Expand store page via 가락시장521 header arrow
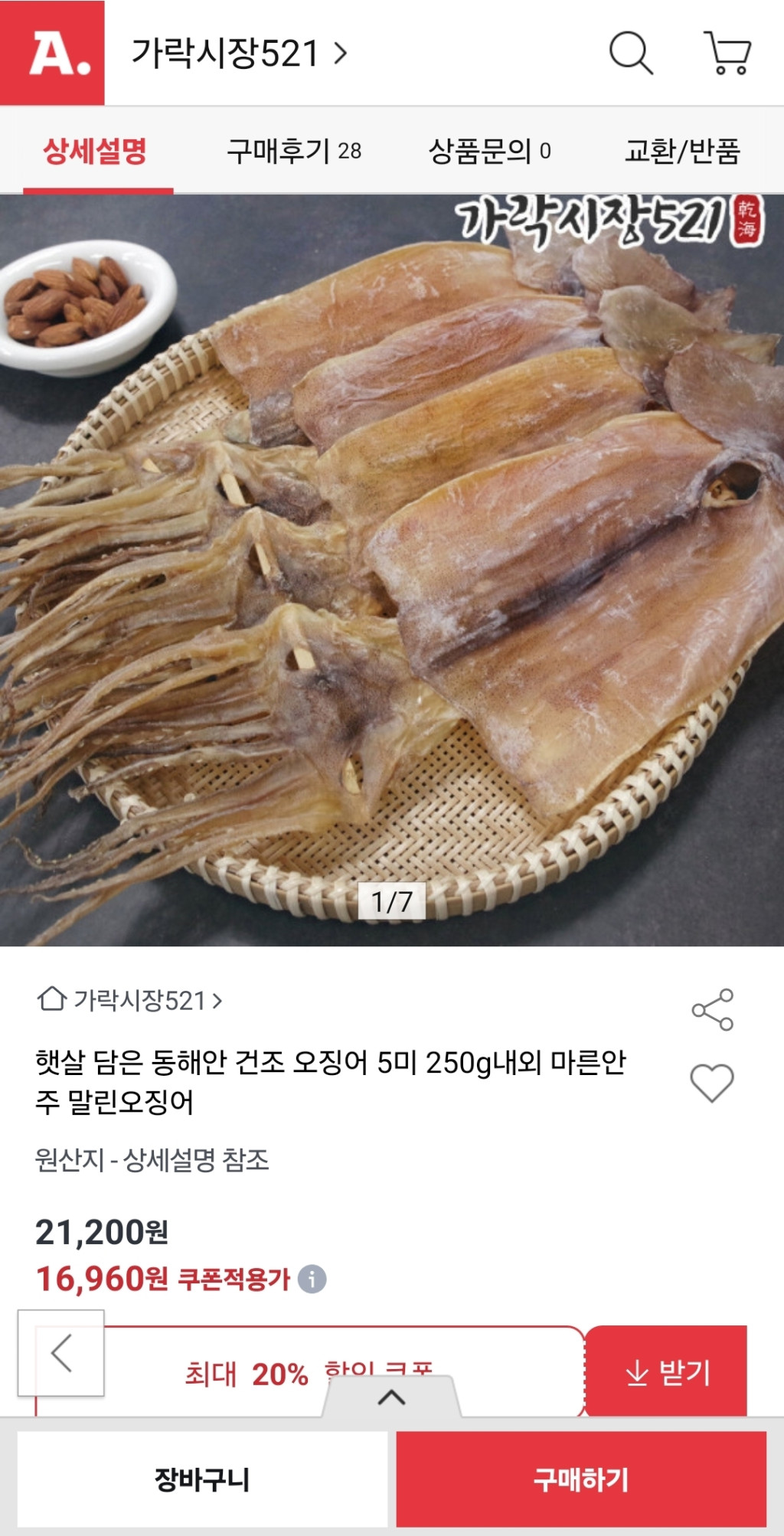This screenshot has height=1536, width=784. point(342,54)
